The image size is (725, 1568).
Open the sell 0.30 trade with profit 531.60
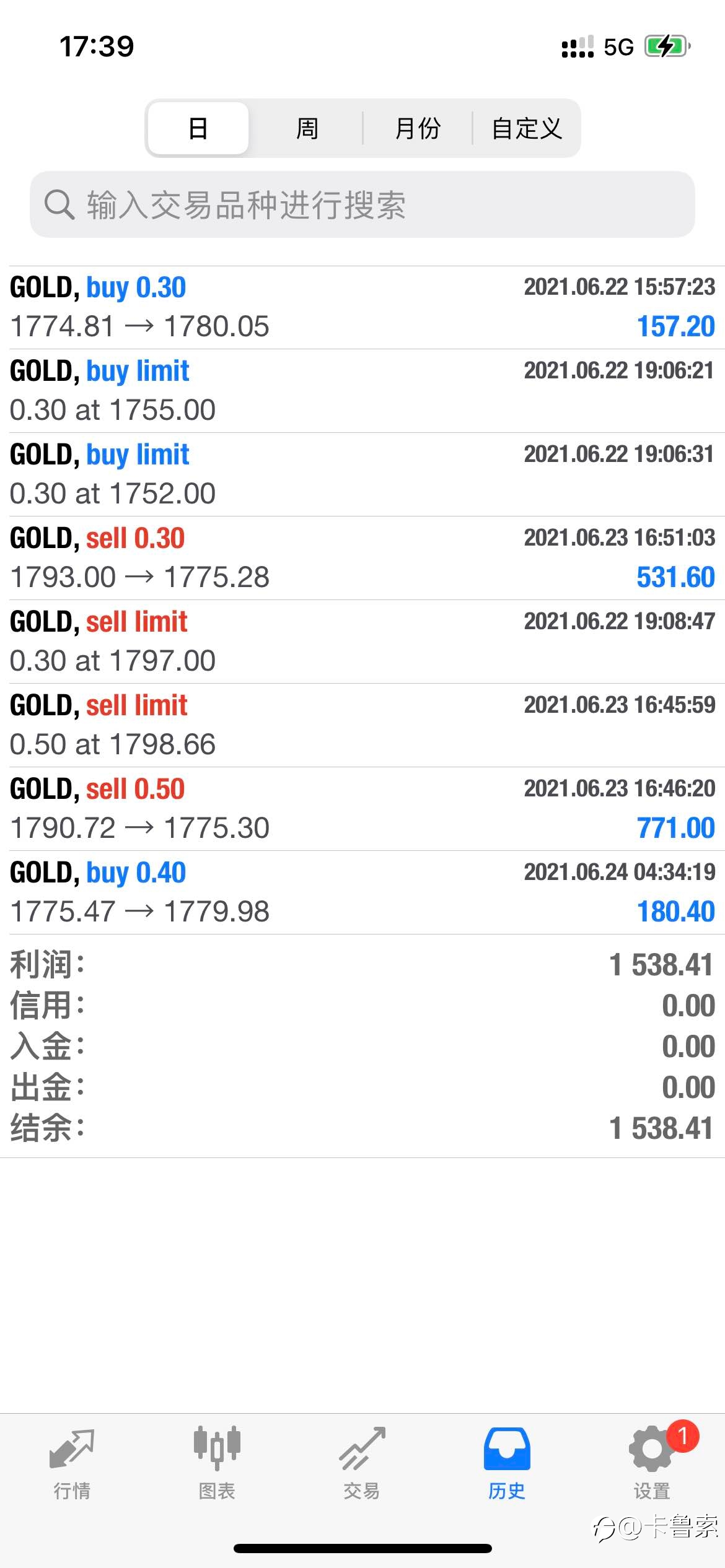point(362,558)
